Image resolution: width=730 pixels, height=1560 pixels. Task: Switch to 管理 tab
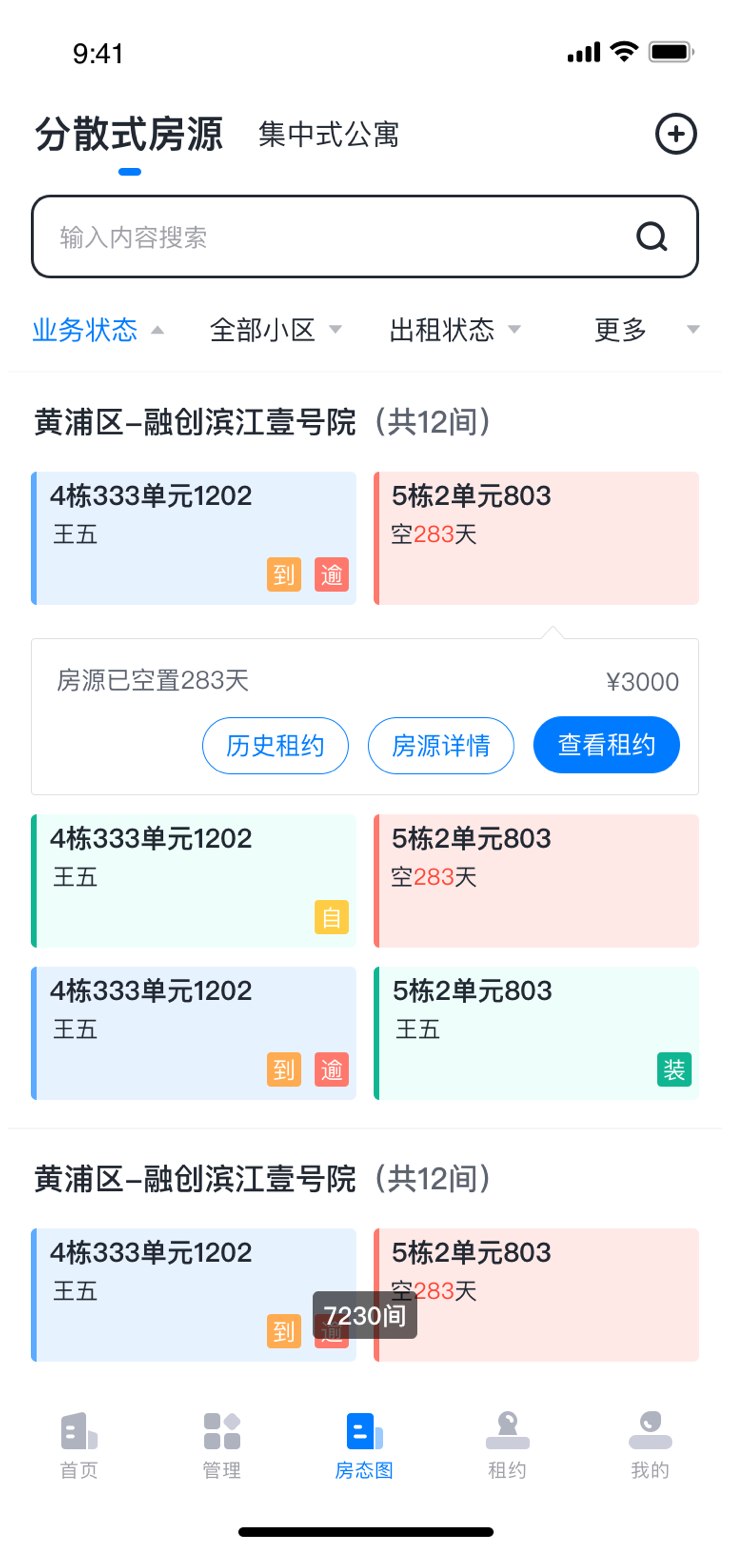point(222,1446)
